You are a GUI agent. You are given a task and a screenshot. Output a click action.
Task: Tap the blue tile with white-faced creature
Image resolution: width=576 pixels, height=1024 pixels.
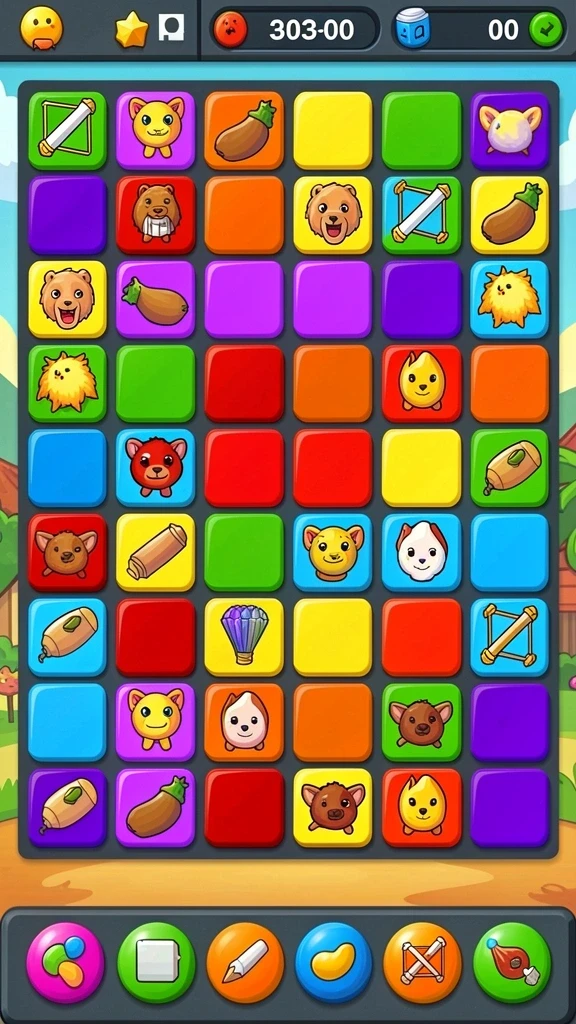[421, 552]
